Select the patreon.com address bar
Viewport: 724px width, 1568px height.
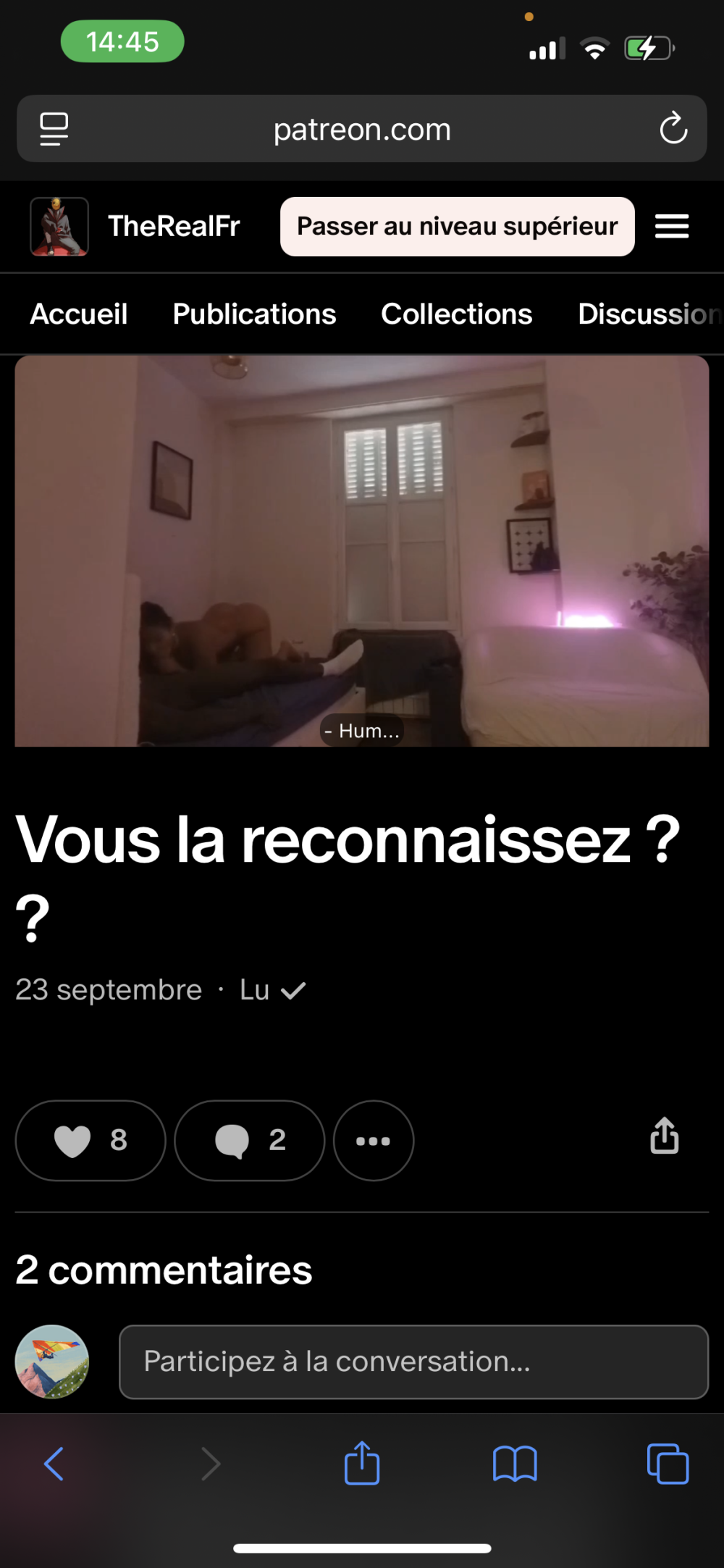362,129
